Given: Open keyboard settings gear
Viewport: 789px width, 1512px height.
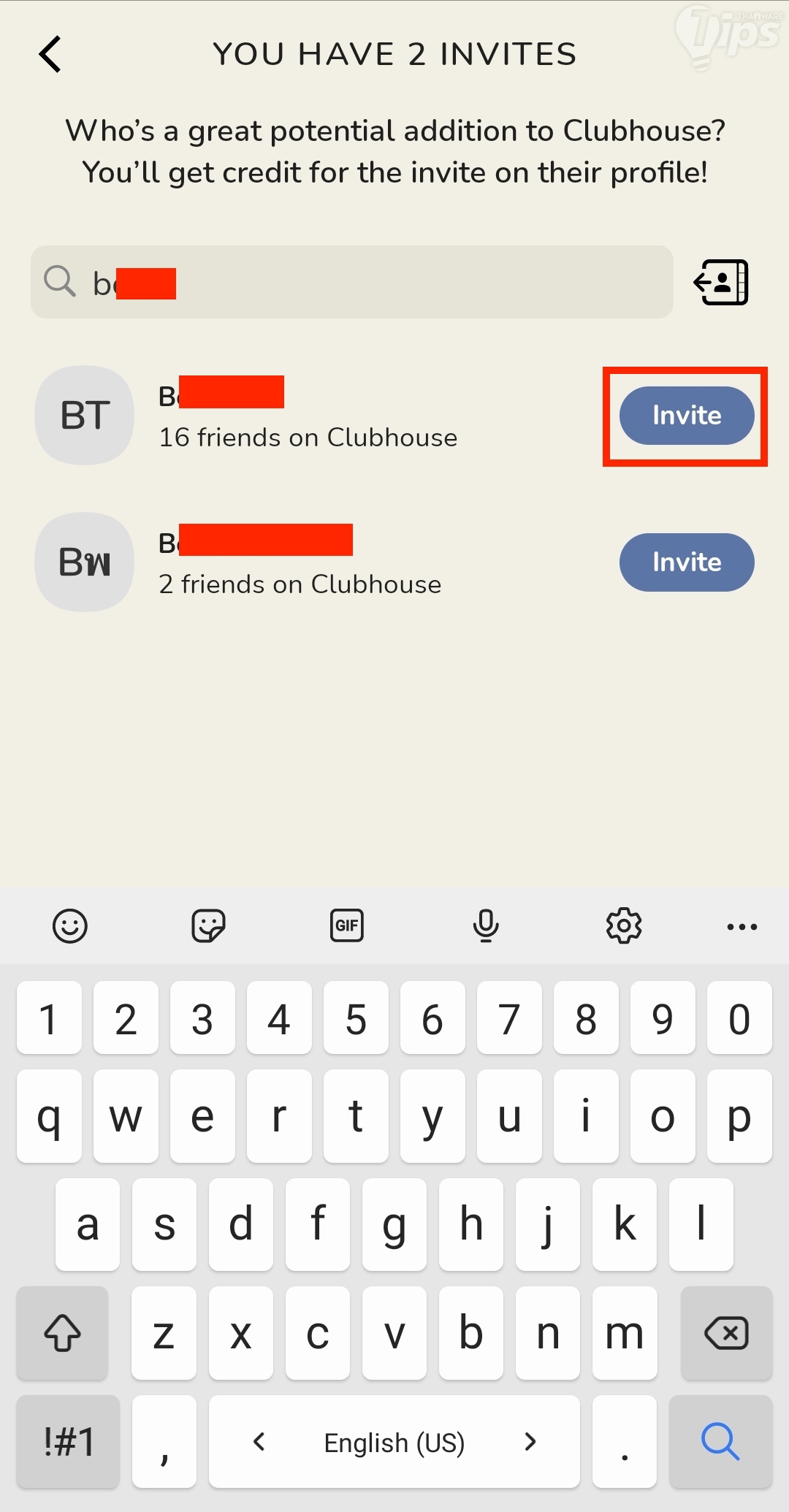Looking at the screenshot, I should coord(624,926).
